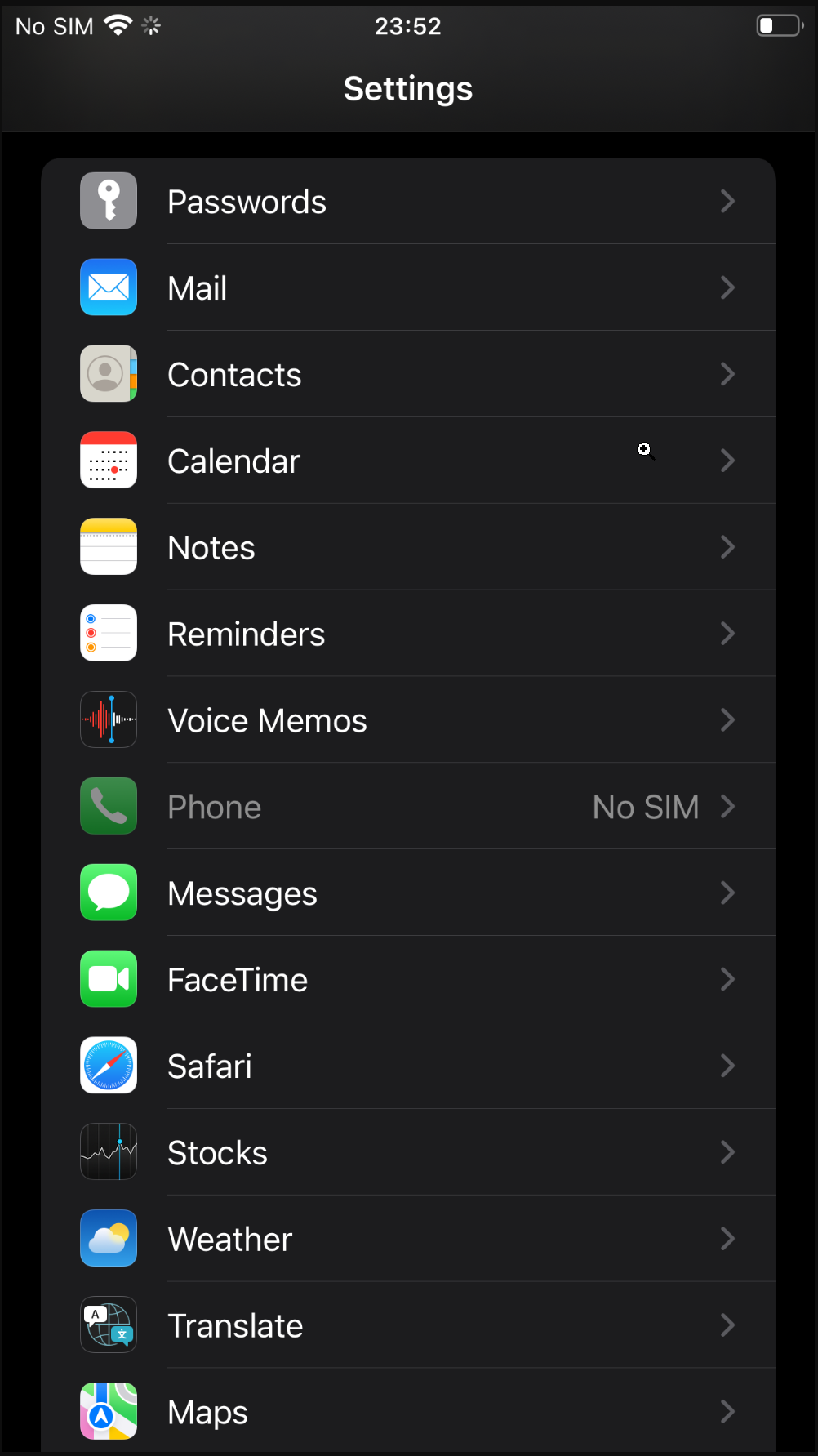This screenshot has height=1456, width=818.
Task: Open Notes settings
Action: click(x=408, y=548)
